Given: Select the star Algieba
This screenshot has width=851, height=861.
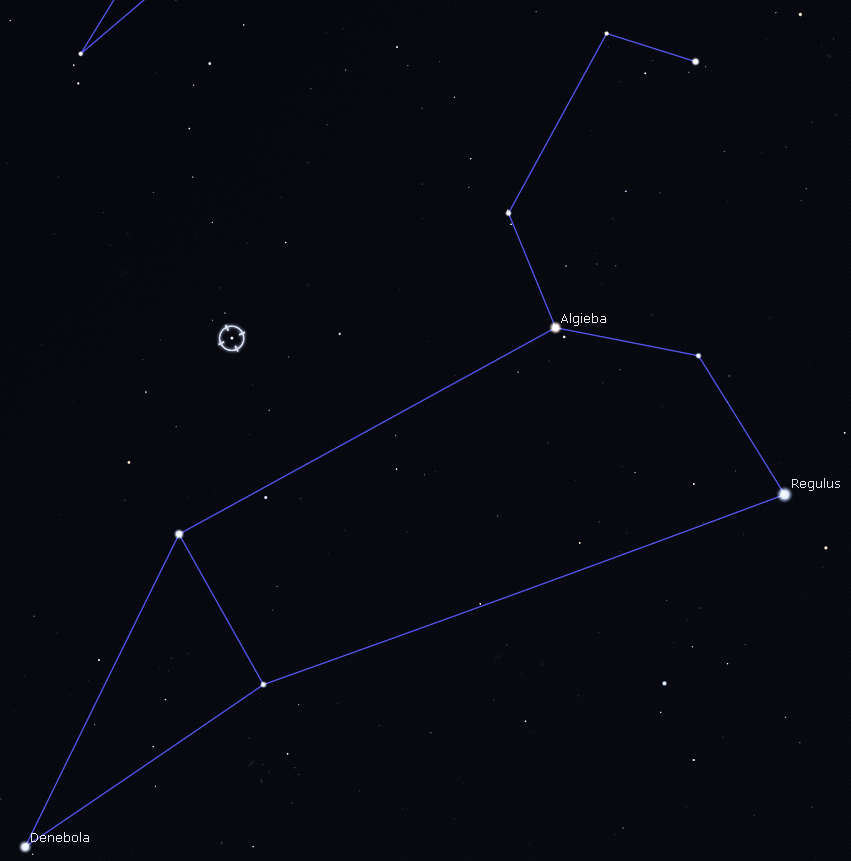Looking at the screenshot, I should point(555,327).
